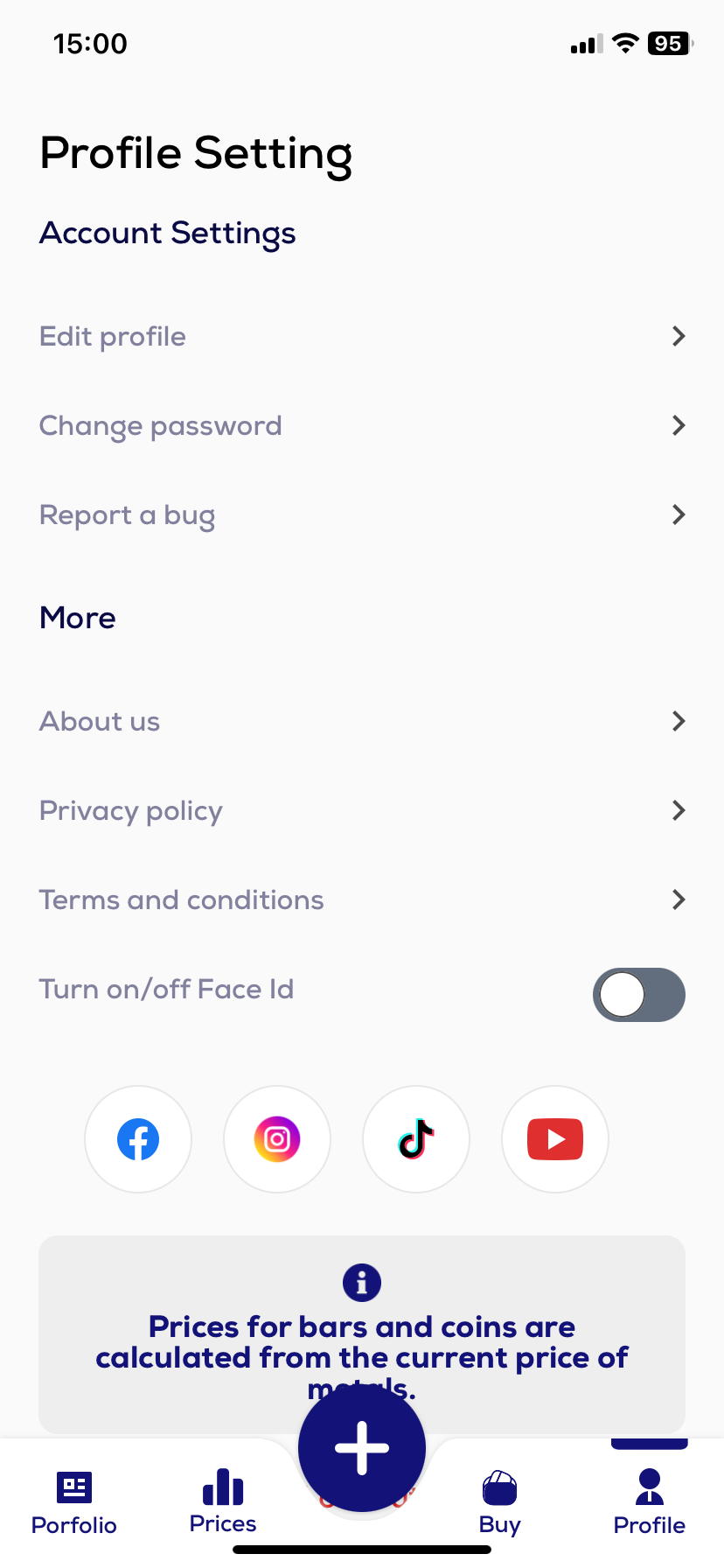Open the YouTube channel icon

555,1139
